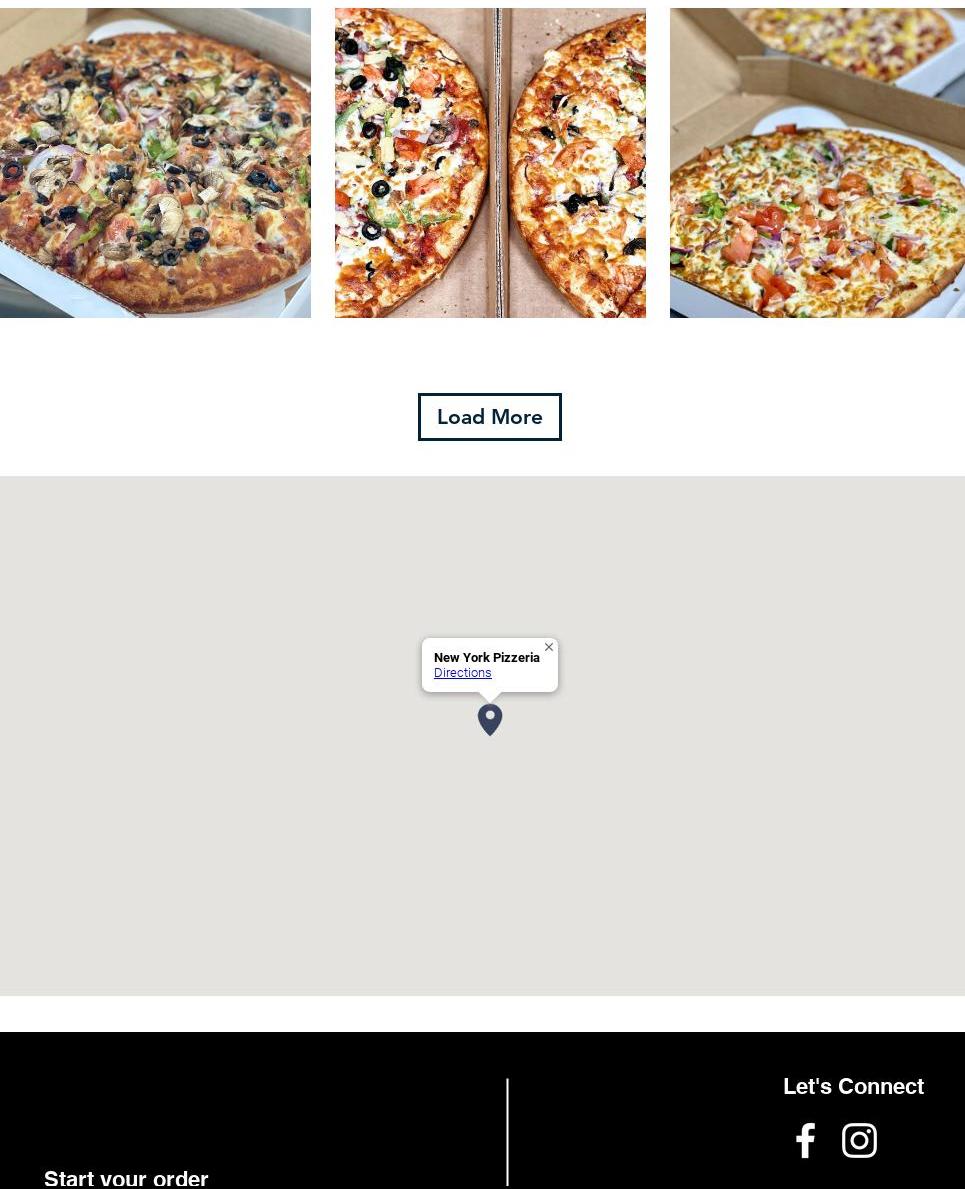Open the Directions link in the map popup
This screenshot has height=1189, width=965.
pos(463,673)
